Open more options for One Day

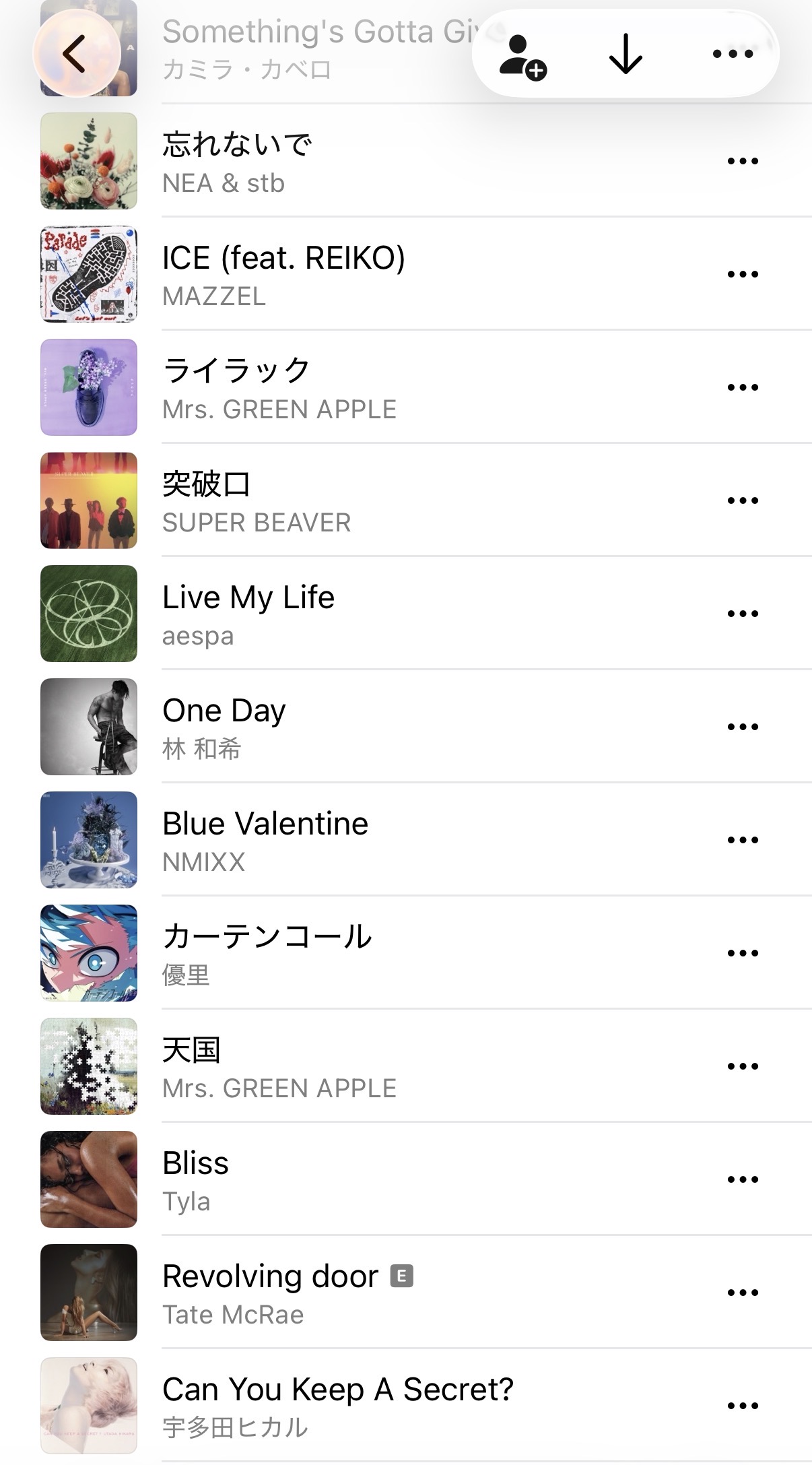click(743, 727)
